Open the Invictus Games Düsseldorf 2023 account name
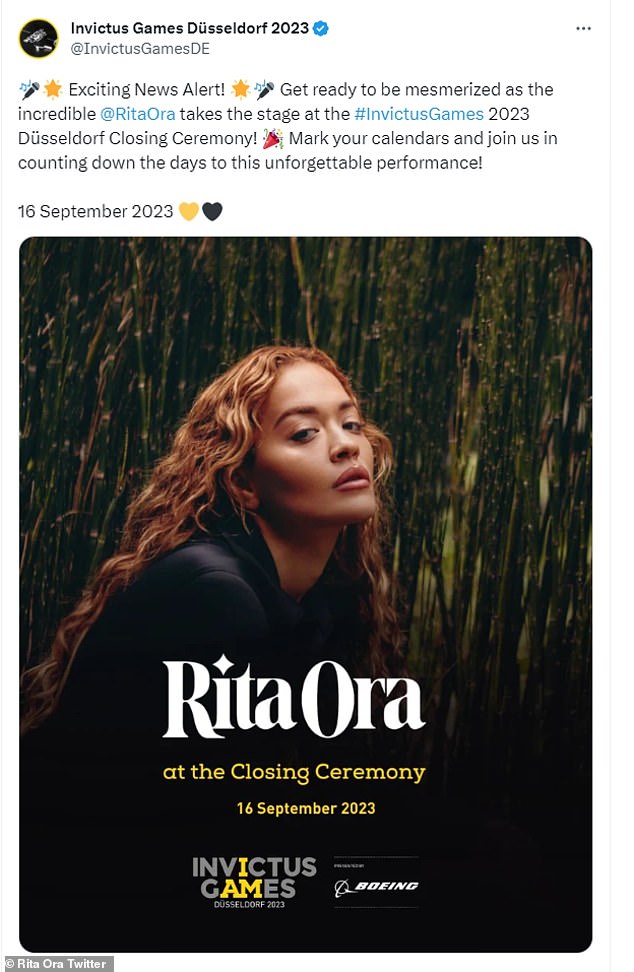The image size is (634, 972). 188,28
